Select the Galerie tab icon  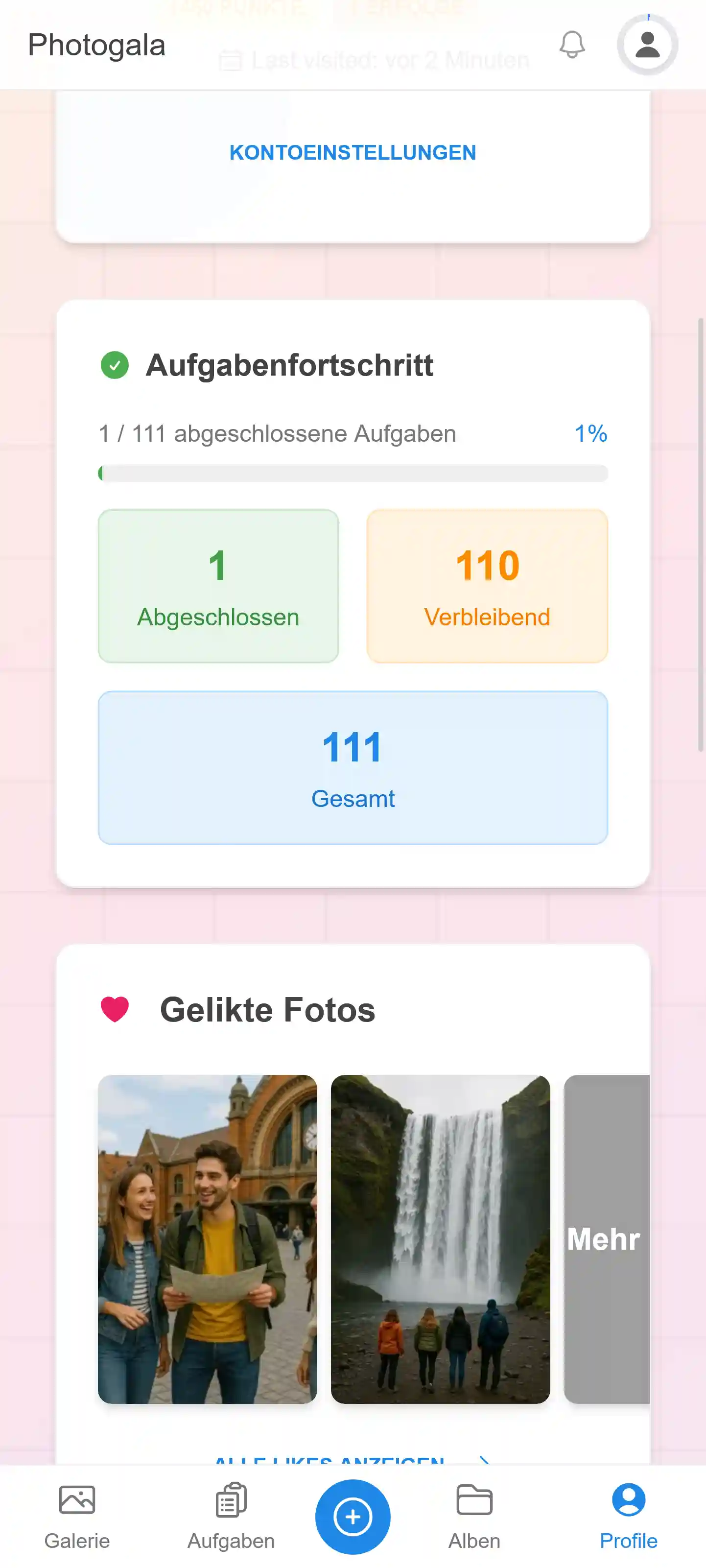[x=77, y=1501]
